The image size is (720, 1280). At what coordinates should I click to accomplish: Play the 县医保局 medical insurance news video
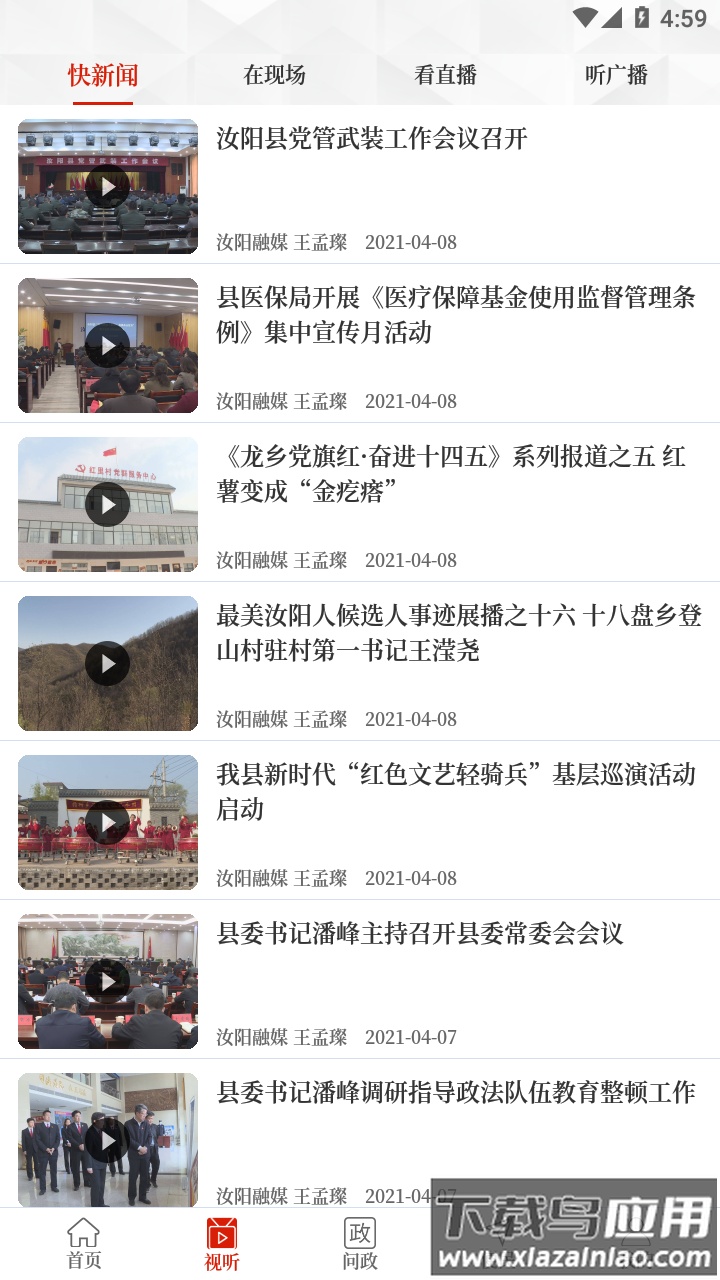107,345
